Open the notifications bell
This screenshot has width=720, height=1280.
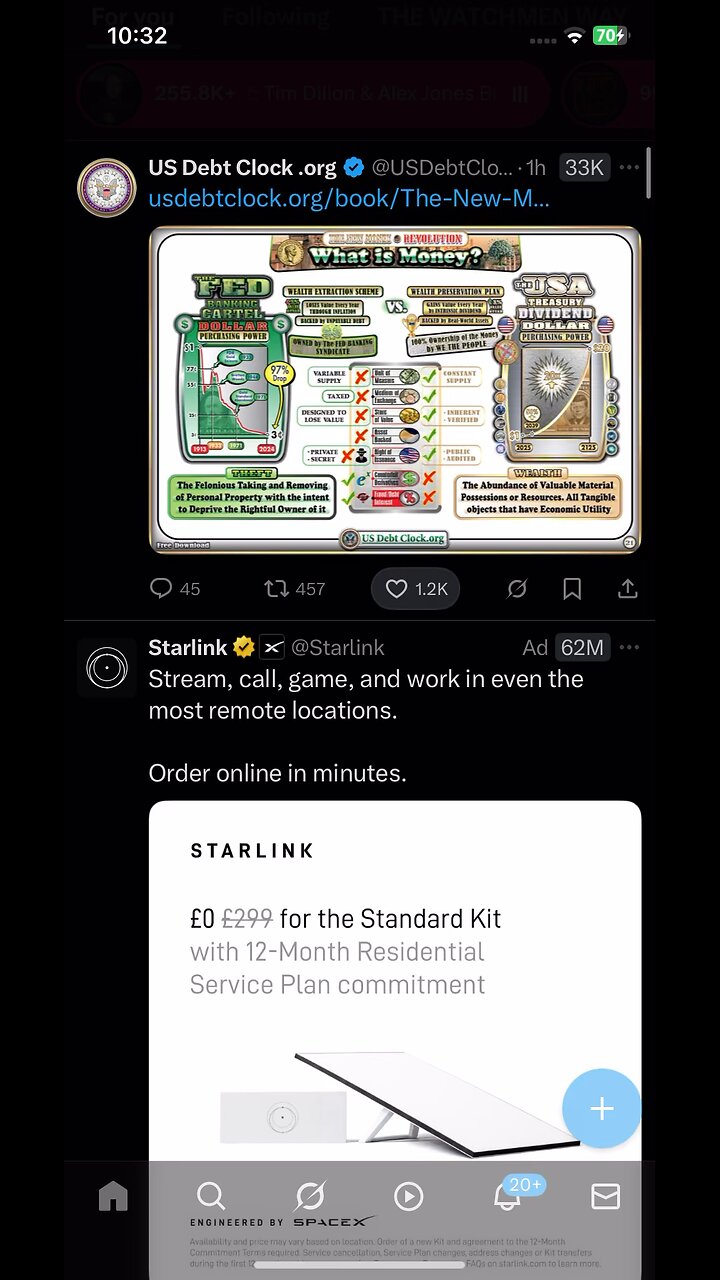(x=507, y=1198)
